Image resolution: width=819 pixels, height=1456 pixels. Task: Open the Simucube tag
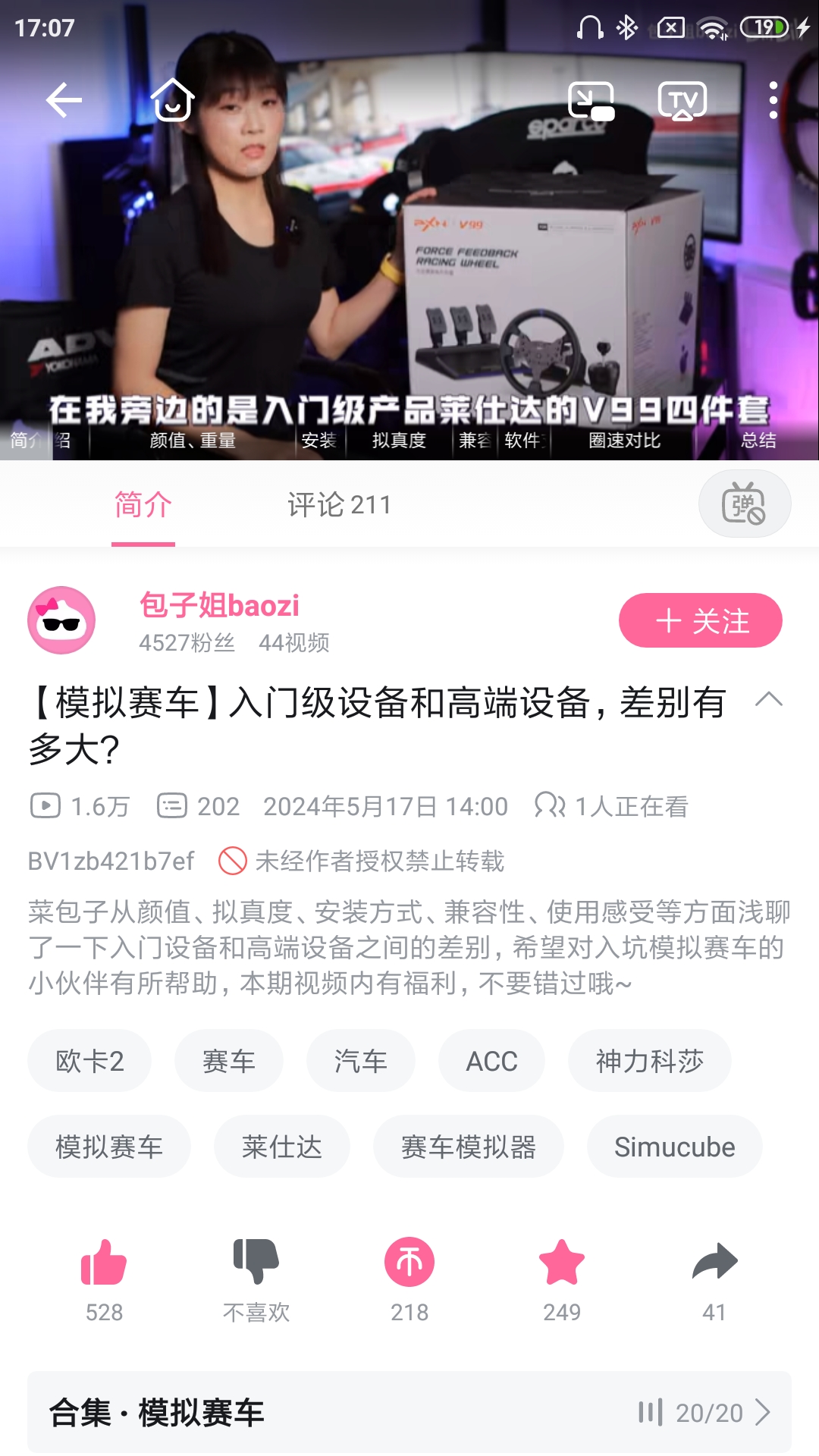click(x=674, y=1147)
